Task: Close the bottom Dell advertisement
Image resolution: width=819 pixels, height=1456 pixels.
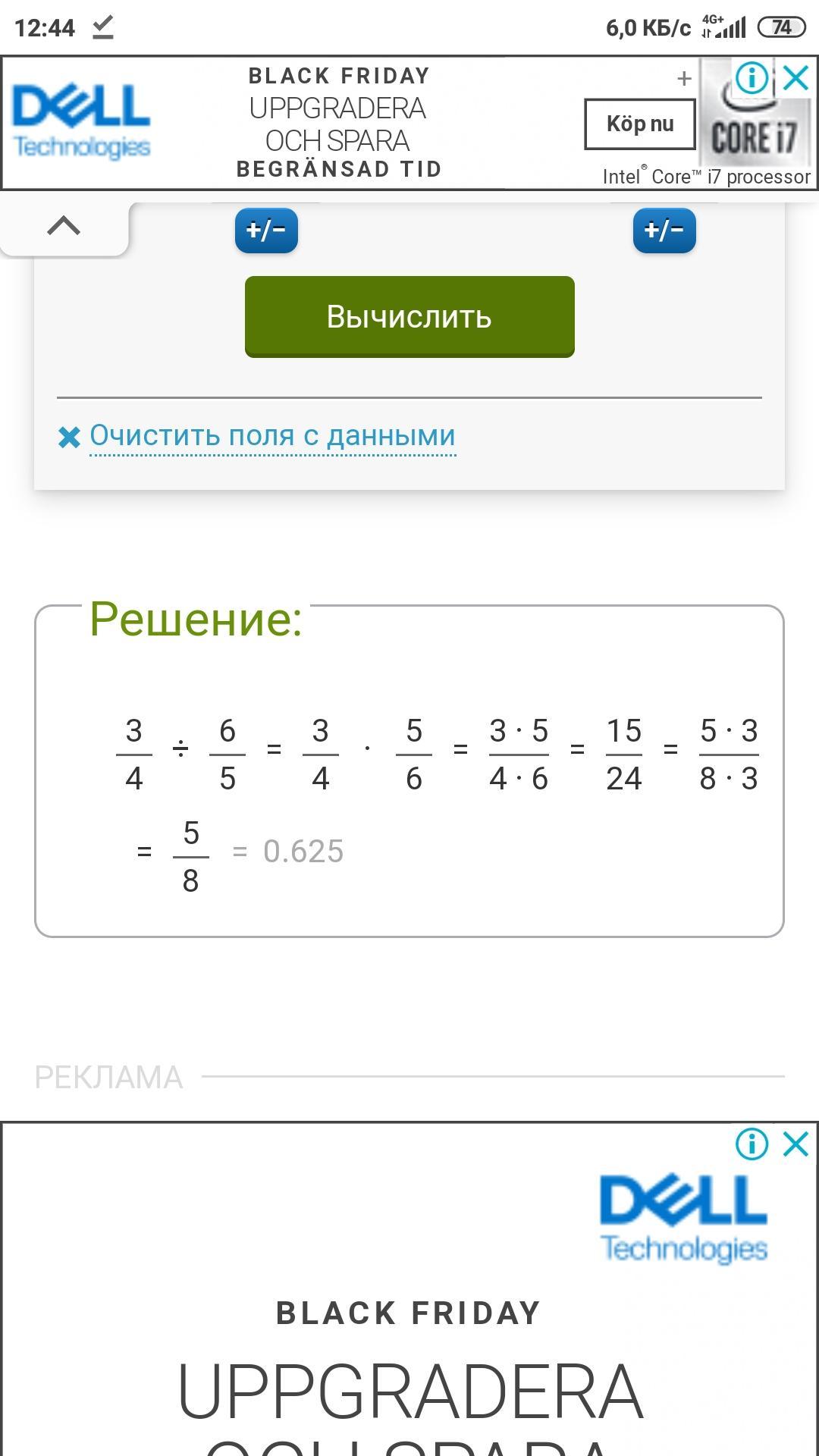Action: tap(796, 1144)
